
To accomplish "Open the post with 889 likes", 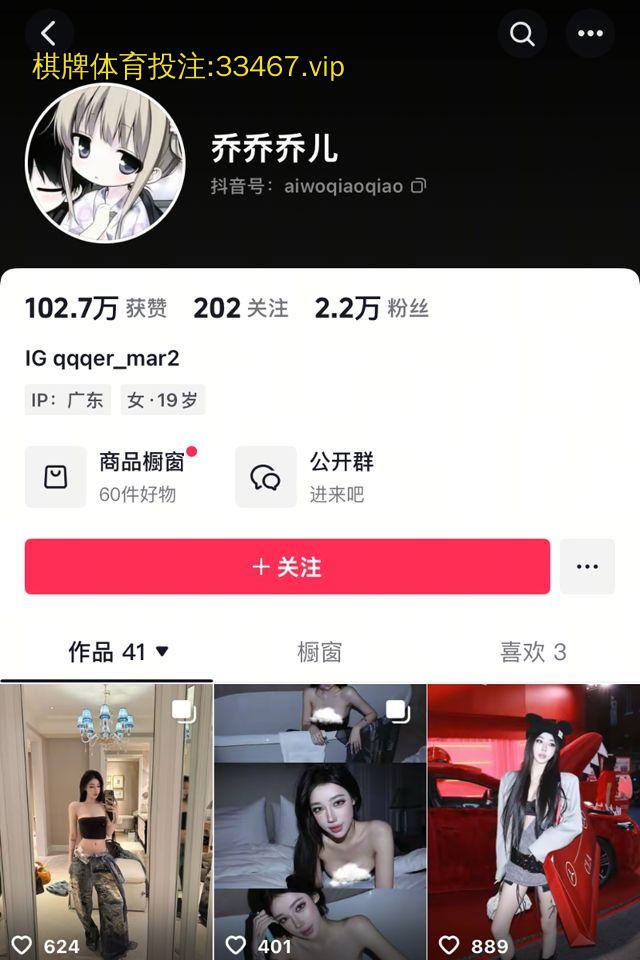I will click(533, 820).
